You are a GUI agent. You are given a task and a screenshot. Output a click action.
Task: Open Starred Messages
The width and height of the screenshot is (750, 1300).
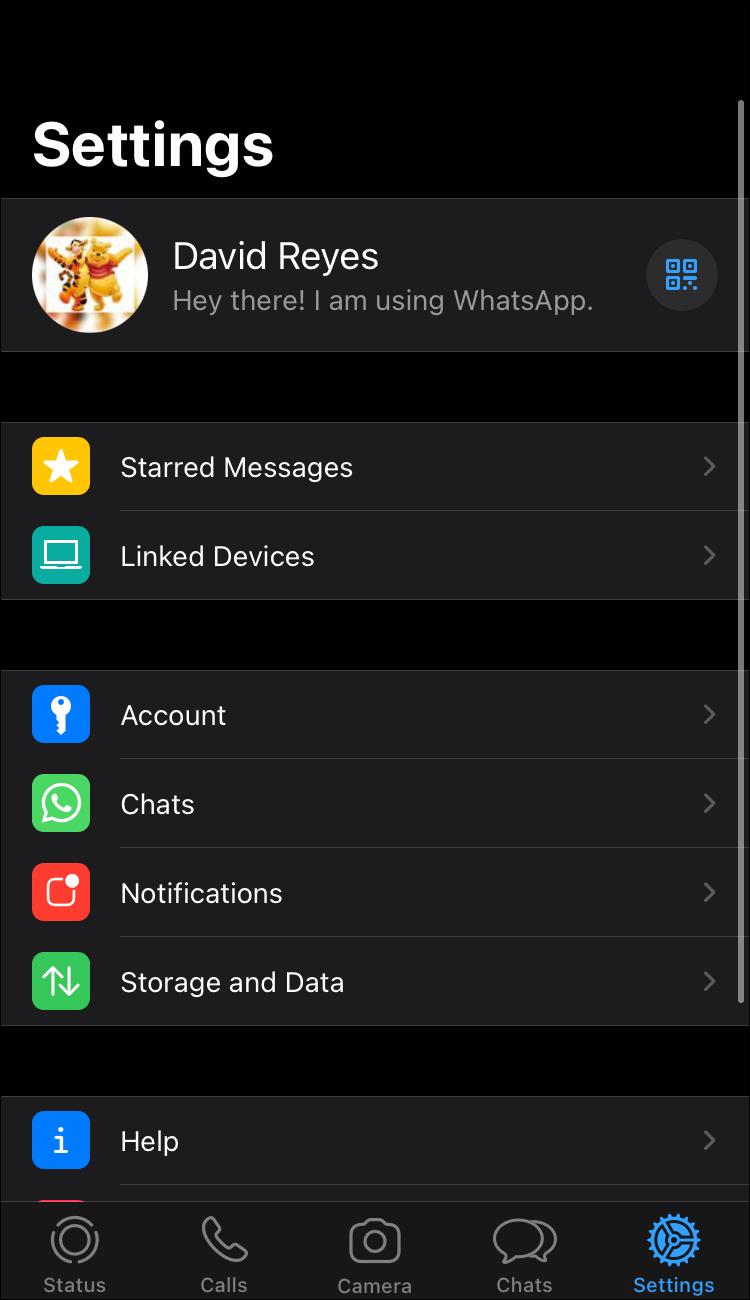[x=375, y=467]
